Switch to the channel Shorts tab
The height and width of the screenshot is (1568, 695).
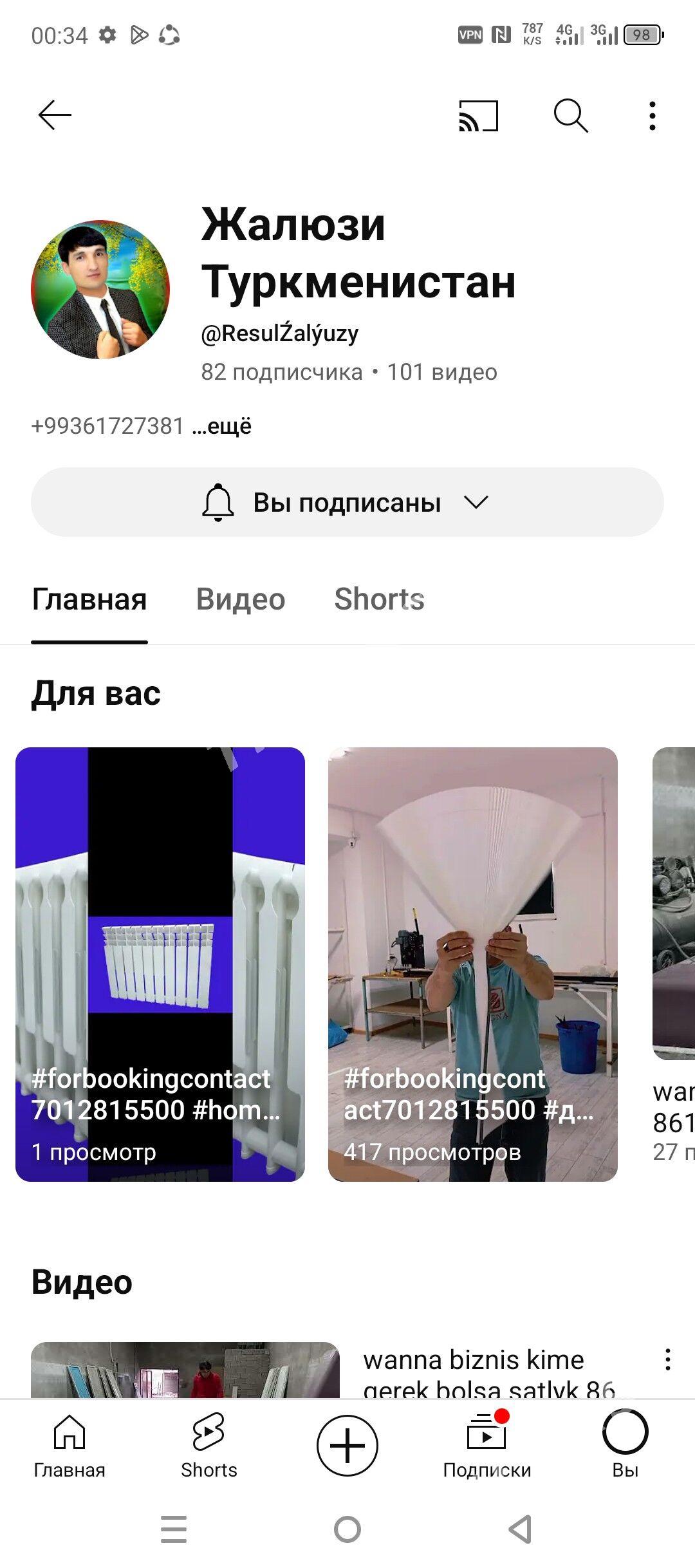coord(379,599)
